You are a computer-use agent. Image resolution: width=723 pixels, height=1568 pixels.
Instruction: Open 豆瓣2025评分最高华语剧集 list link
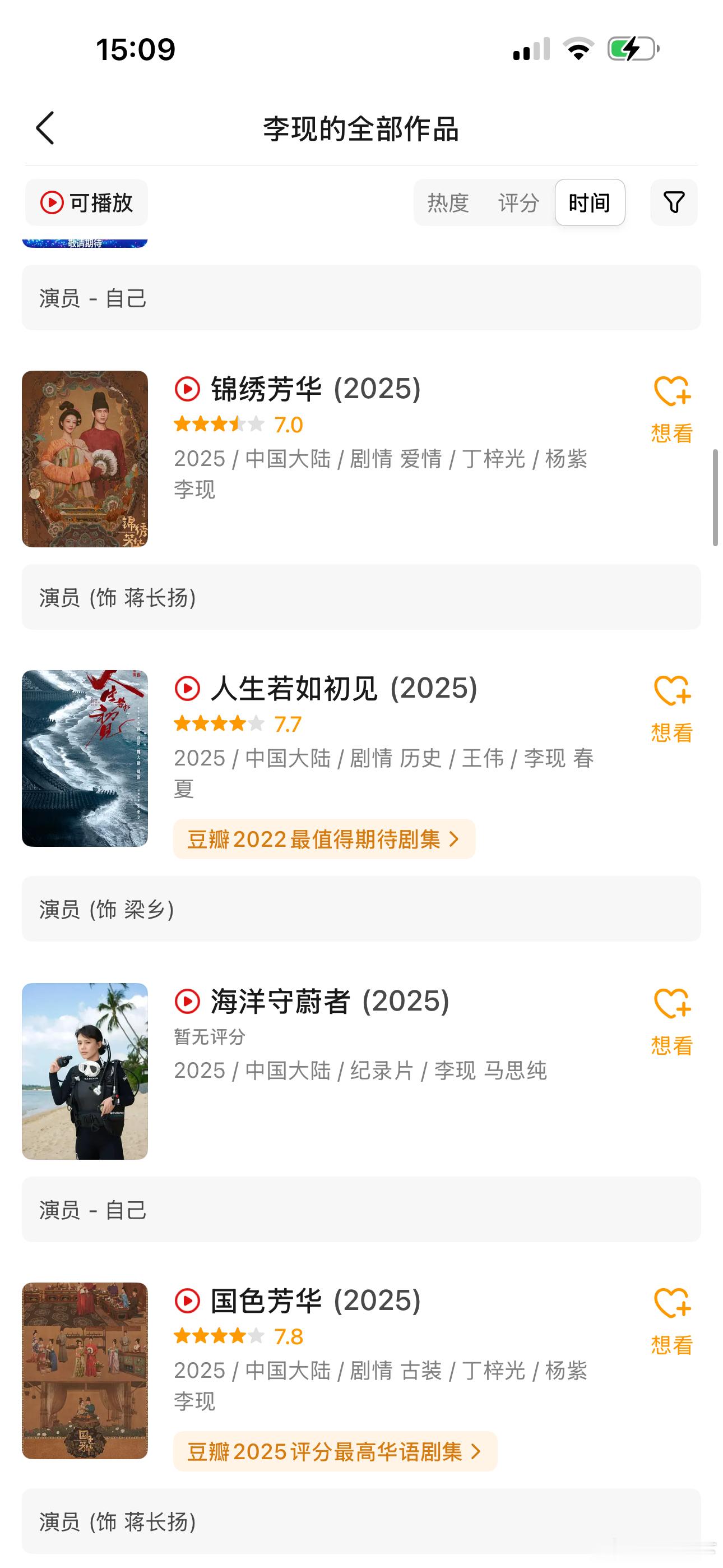tap(335, 1451)
